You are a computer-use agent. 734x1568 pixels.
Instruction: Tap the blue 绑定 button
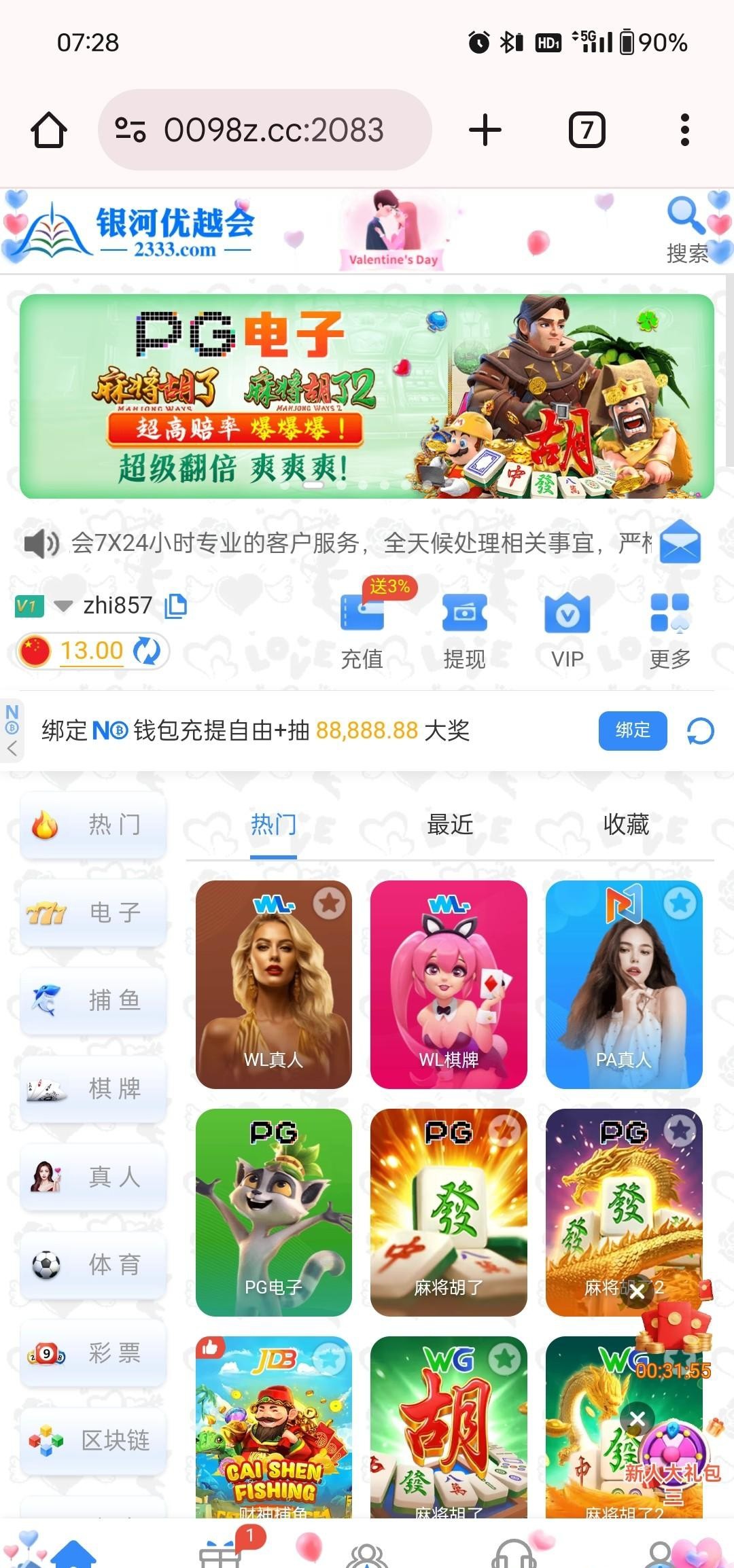click(x=632, y=730)
